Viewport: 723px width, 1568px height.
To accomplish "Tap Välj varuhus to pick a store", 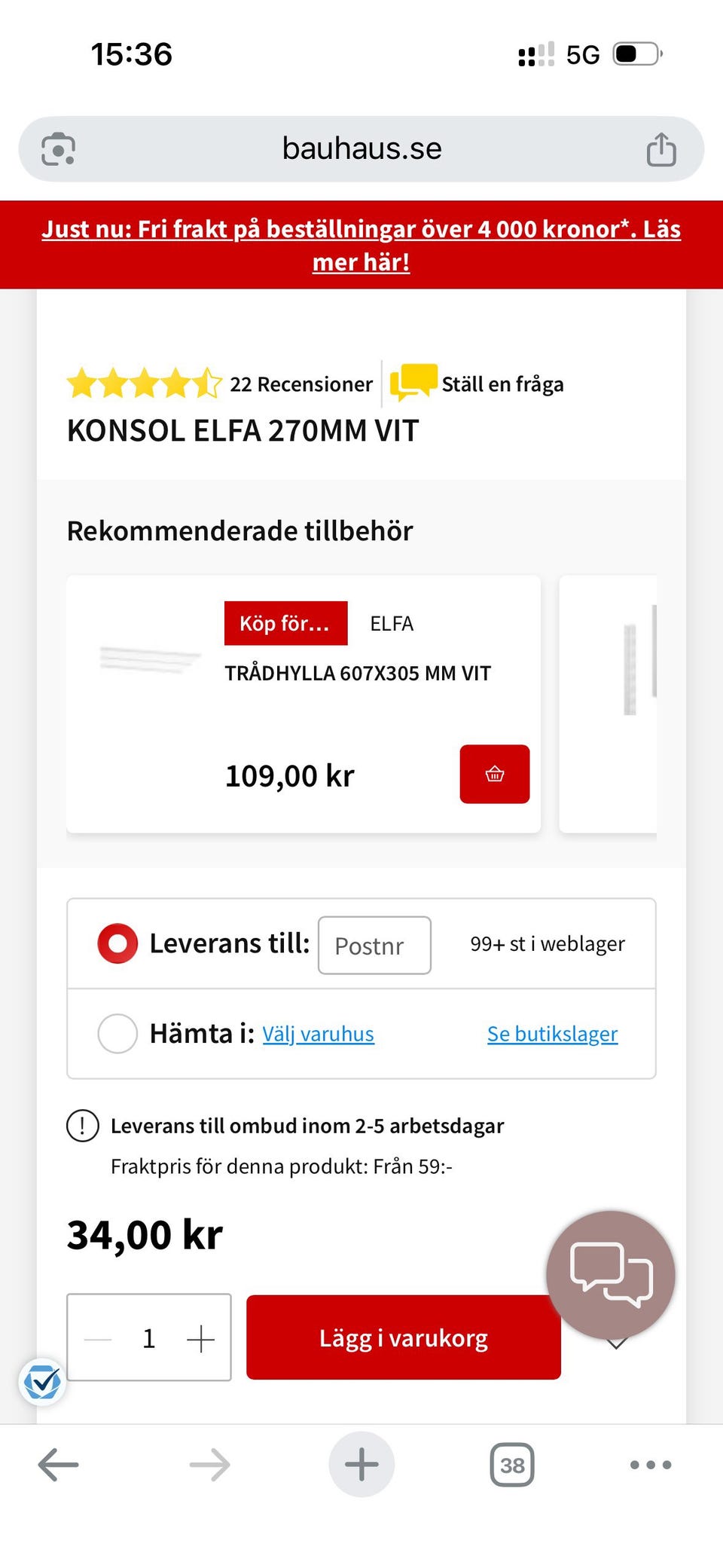I will tap(318, 1034).
